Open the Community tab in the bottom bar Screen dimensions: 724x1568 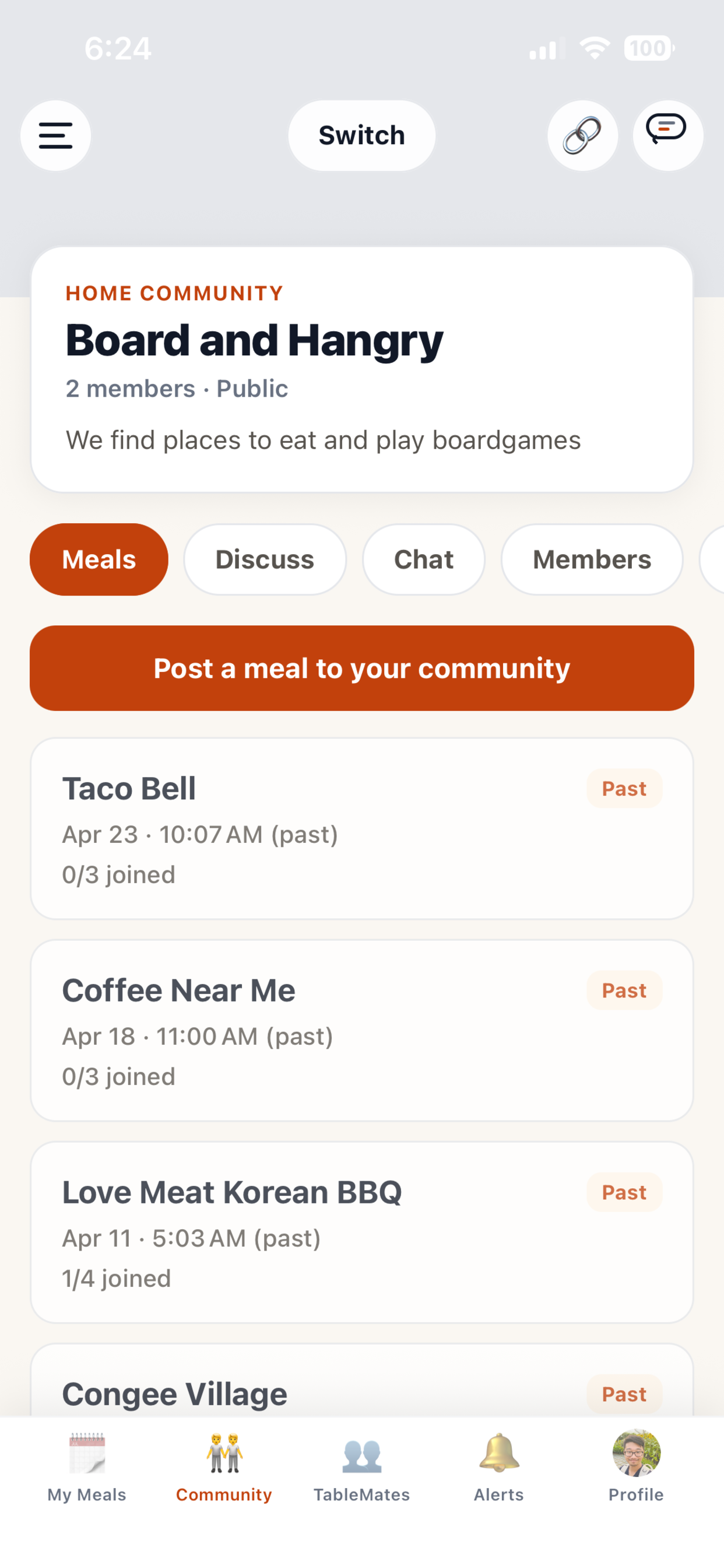pyautogui.click(x=224, y=1467)
